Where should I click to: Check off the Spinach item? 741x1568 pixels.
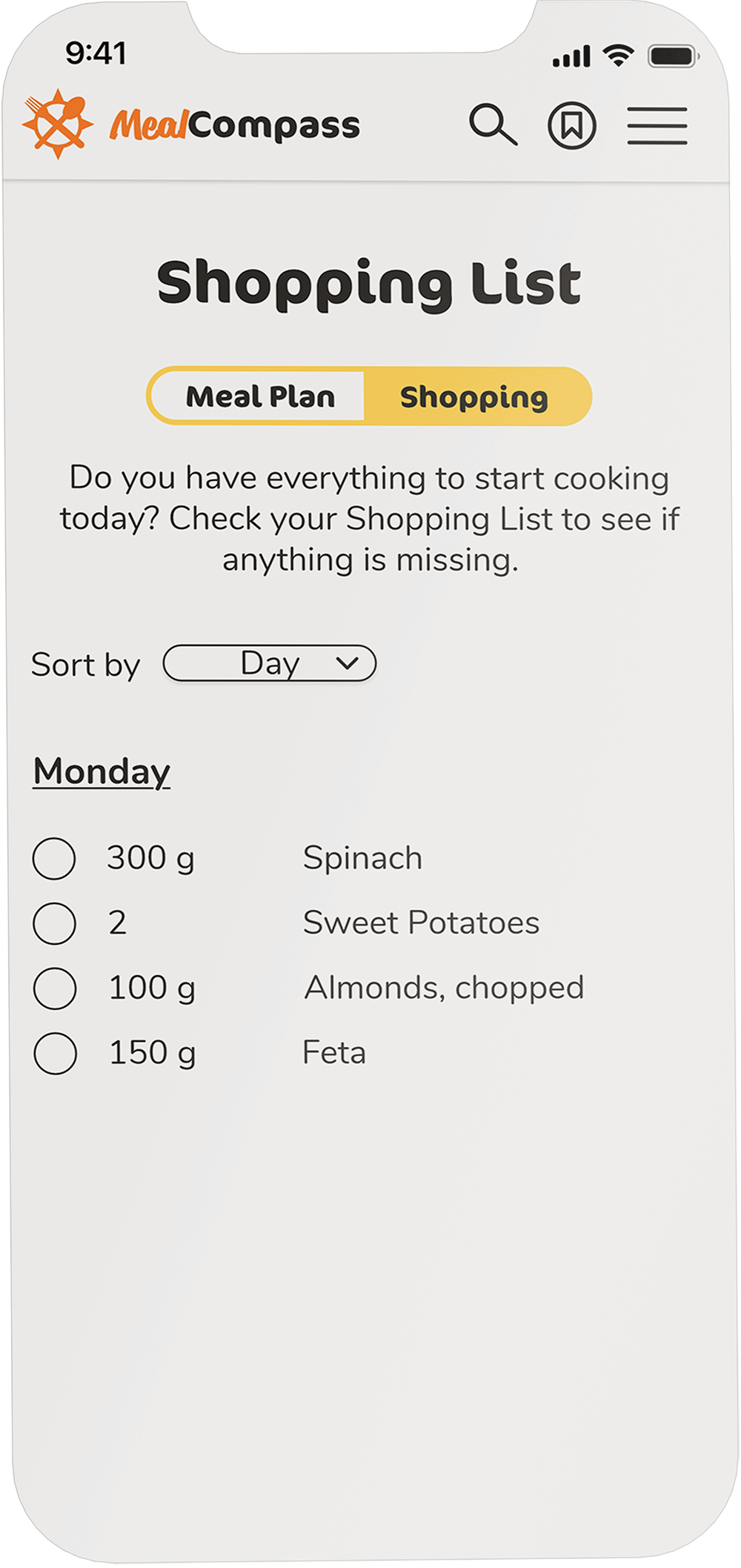tap(54, 858)
